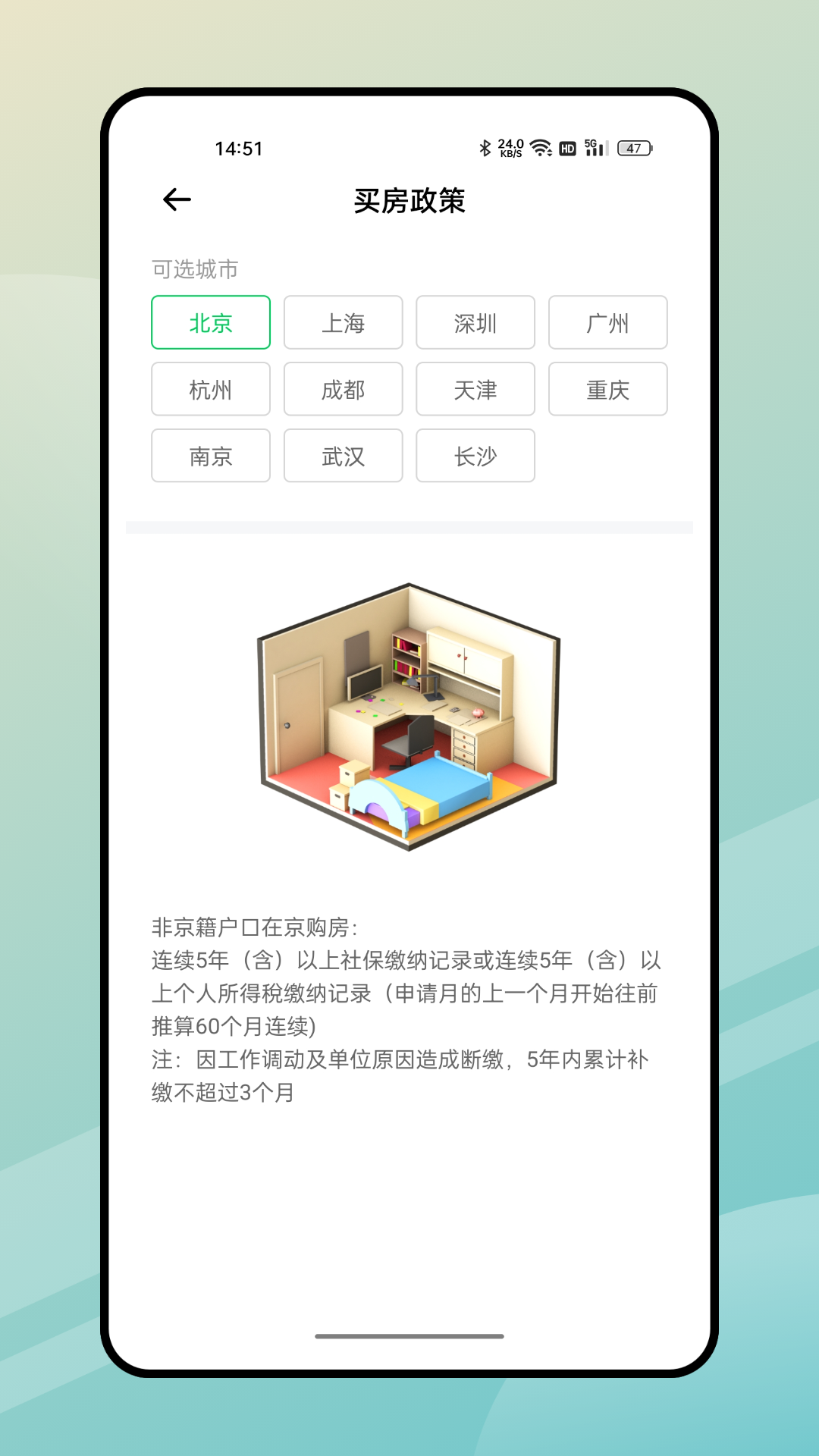Tap the 成都 city chip

344,389
